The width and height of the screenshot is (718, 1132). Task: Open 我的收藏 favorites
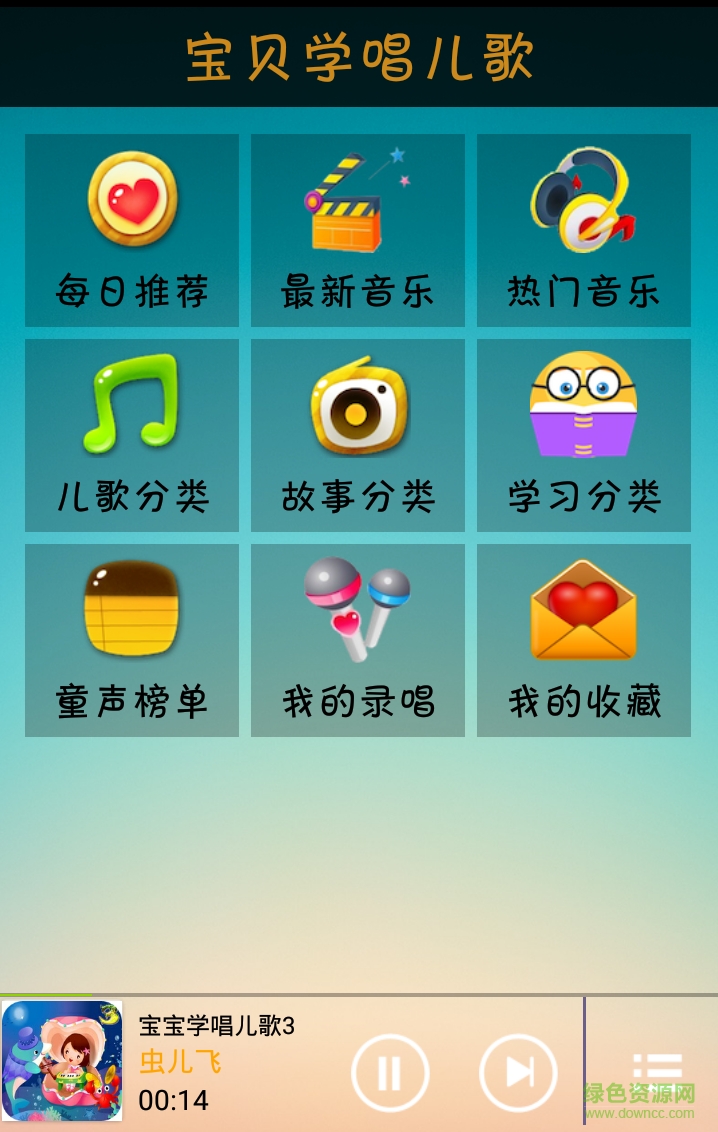coord(584,640)
